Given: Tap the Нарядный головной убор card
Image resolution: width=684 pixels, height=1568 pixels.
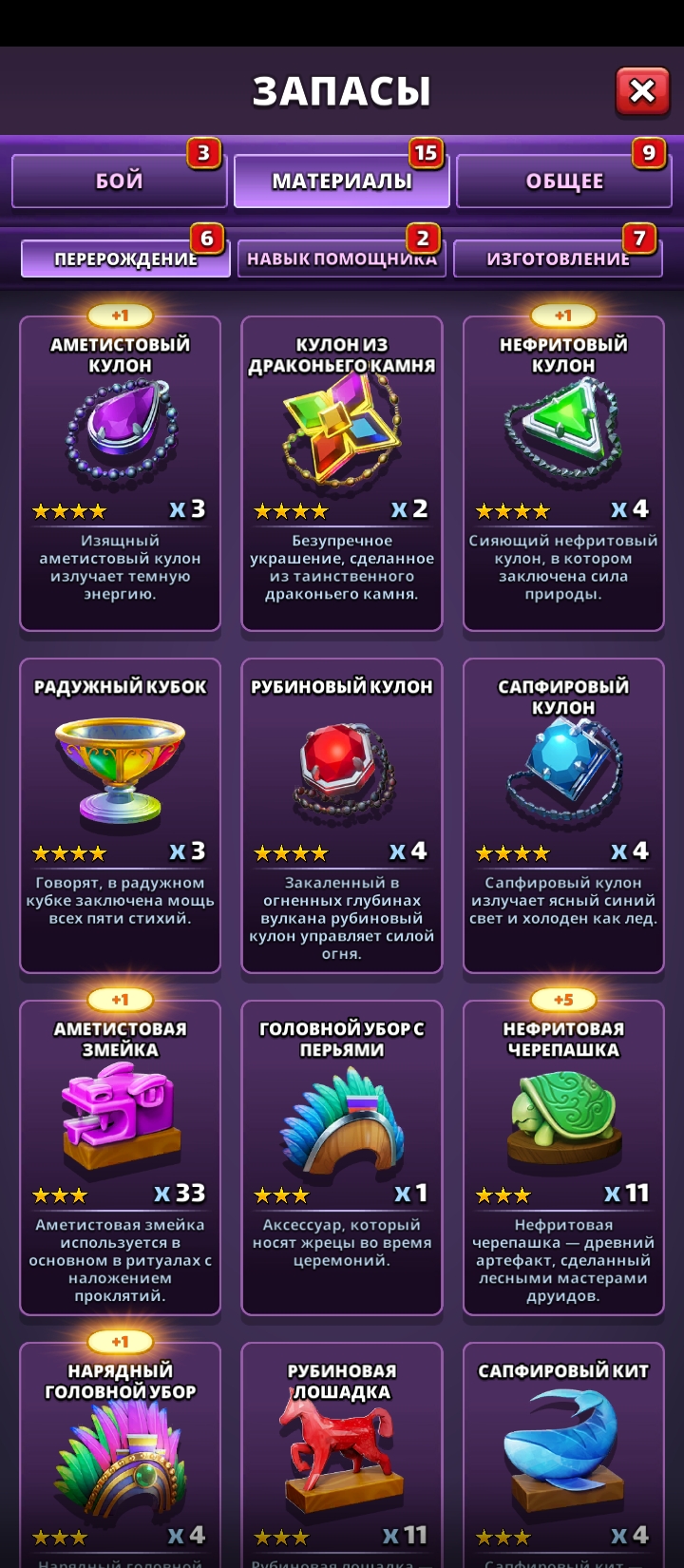Looking at the screenshot, I should coord(120,1455).
